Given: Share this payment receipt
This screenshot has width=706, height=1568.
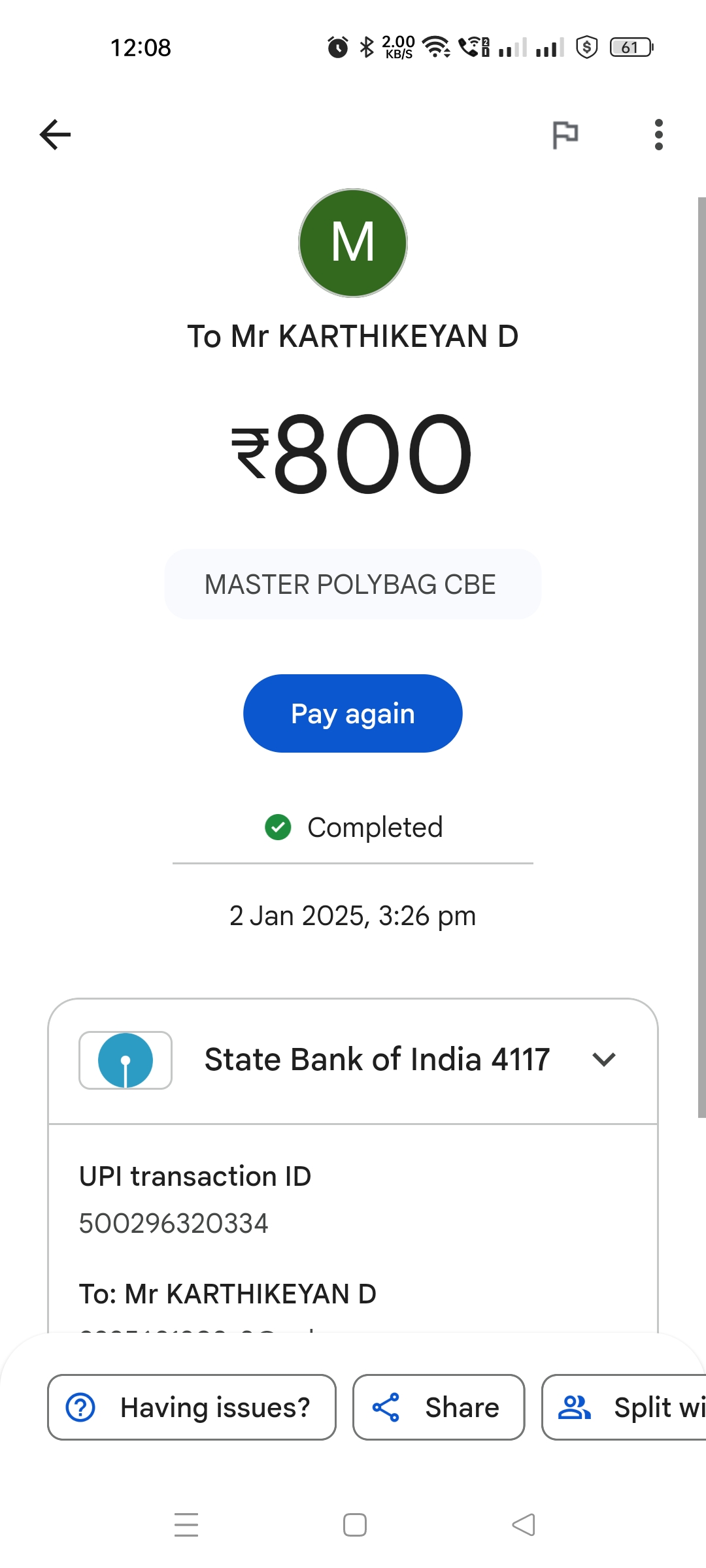Looking at the screenshot, I should (439, 1407).
